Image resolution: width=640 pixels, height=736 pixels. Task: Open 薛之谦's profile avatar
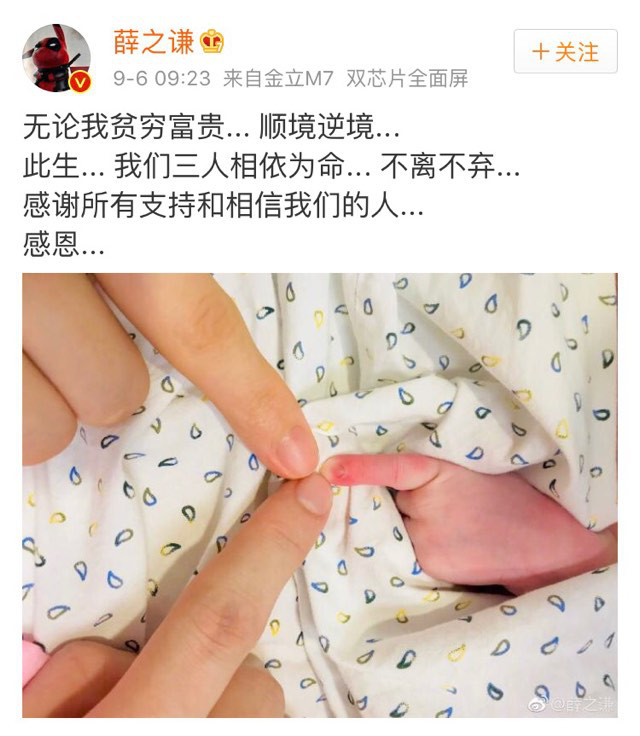(x=56, y=58)
